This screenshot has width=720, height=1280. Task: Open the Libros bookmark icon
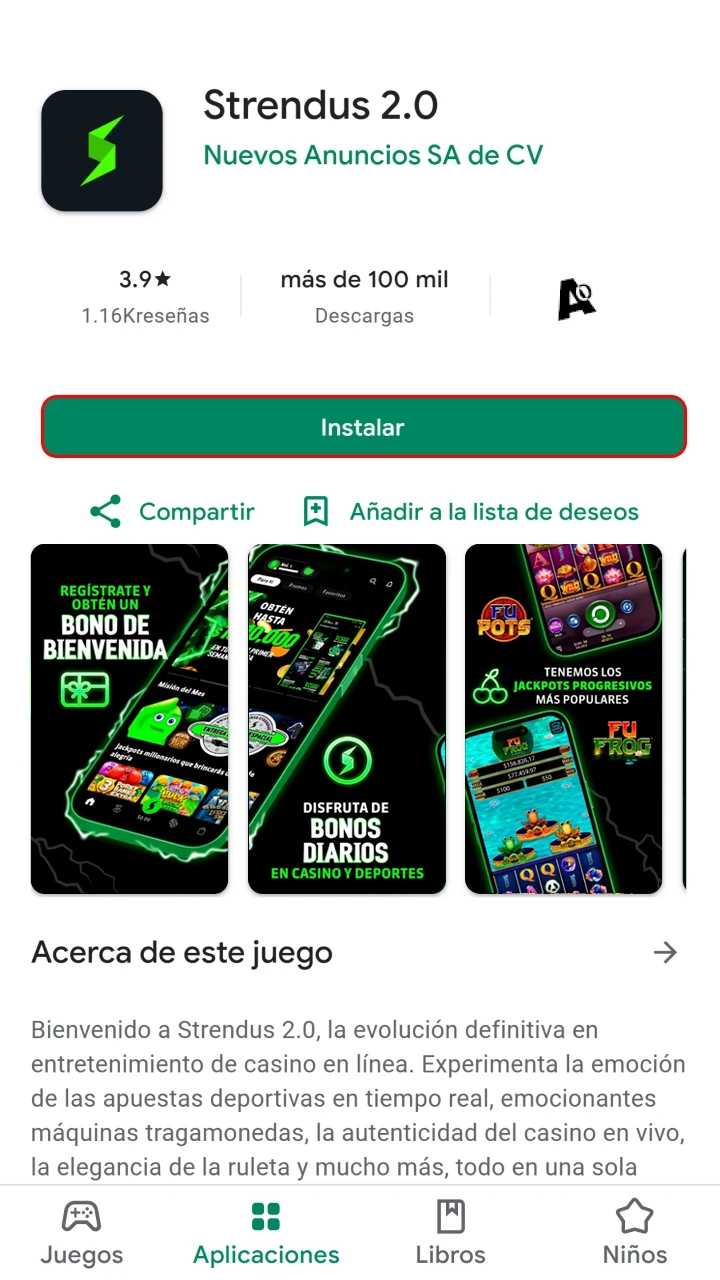pos(451,1215)
